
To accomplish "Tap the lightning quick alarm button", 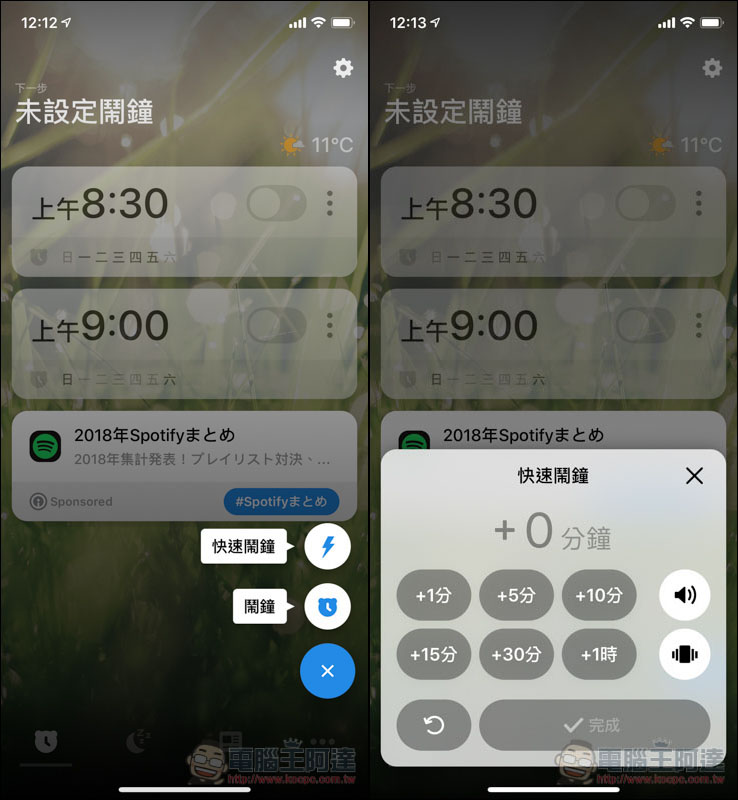I will [327, 546].
